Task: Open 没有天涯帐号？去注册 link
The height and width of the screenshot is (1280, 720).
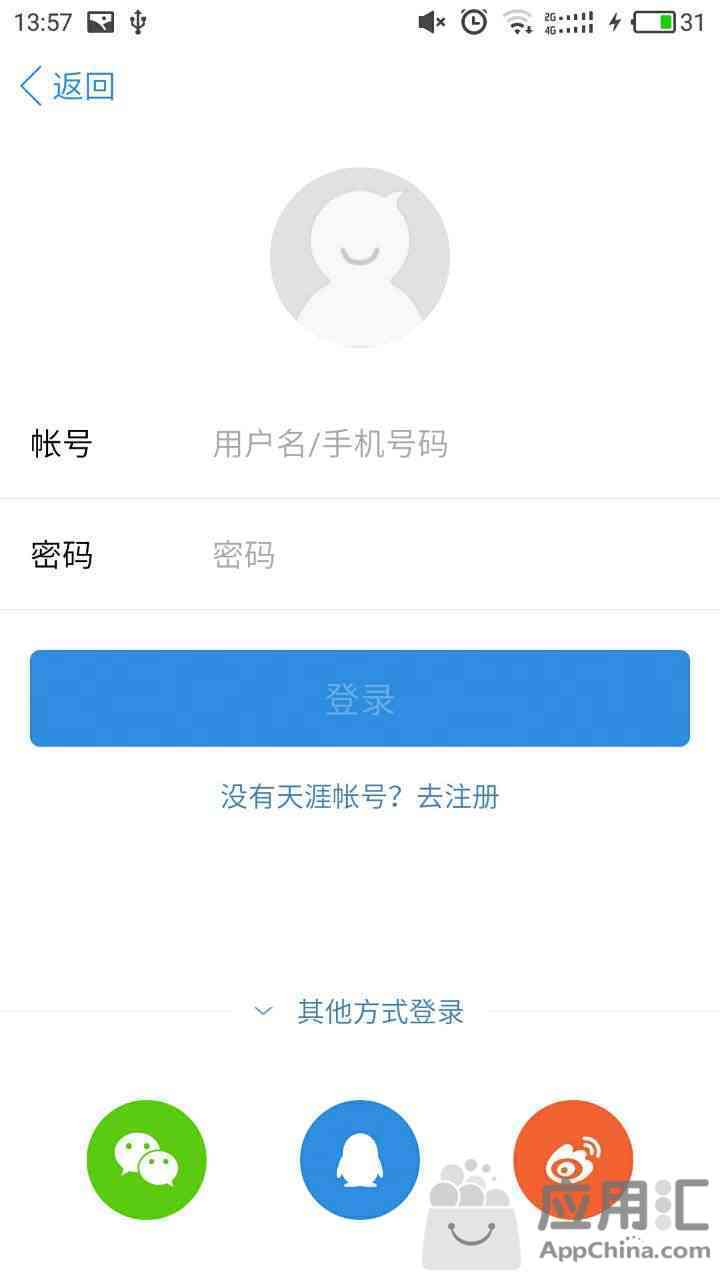Action: (x=360, y=797)
